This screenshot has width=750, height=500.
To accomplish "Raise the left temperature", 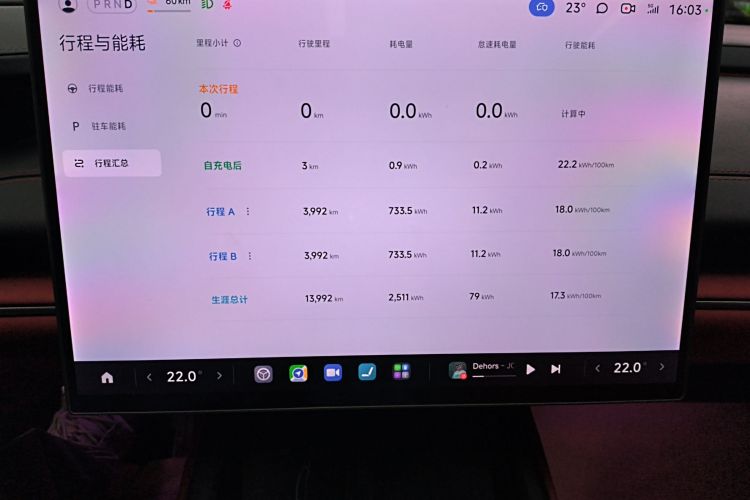I will click(x=219, y=375).
